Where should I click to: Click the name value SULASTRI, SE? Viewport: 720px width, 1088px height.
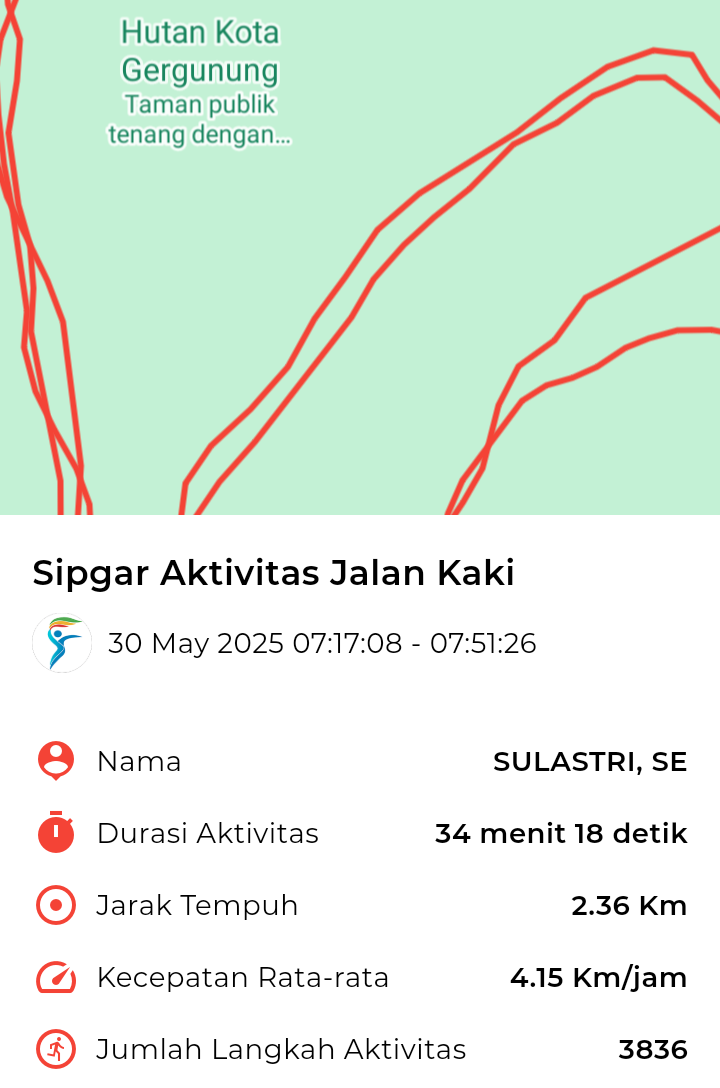[x=589, y=761]
